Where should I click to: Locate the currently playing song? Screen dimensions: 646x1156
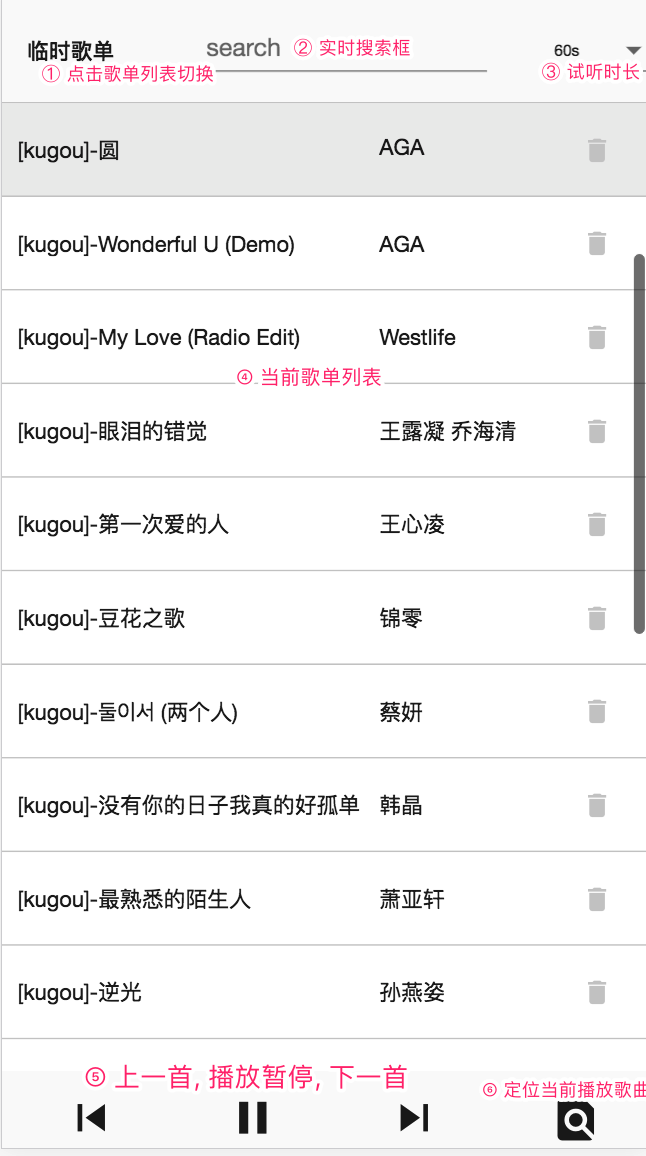[x=576, y=1121]
